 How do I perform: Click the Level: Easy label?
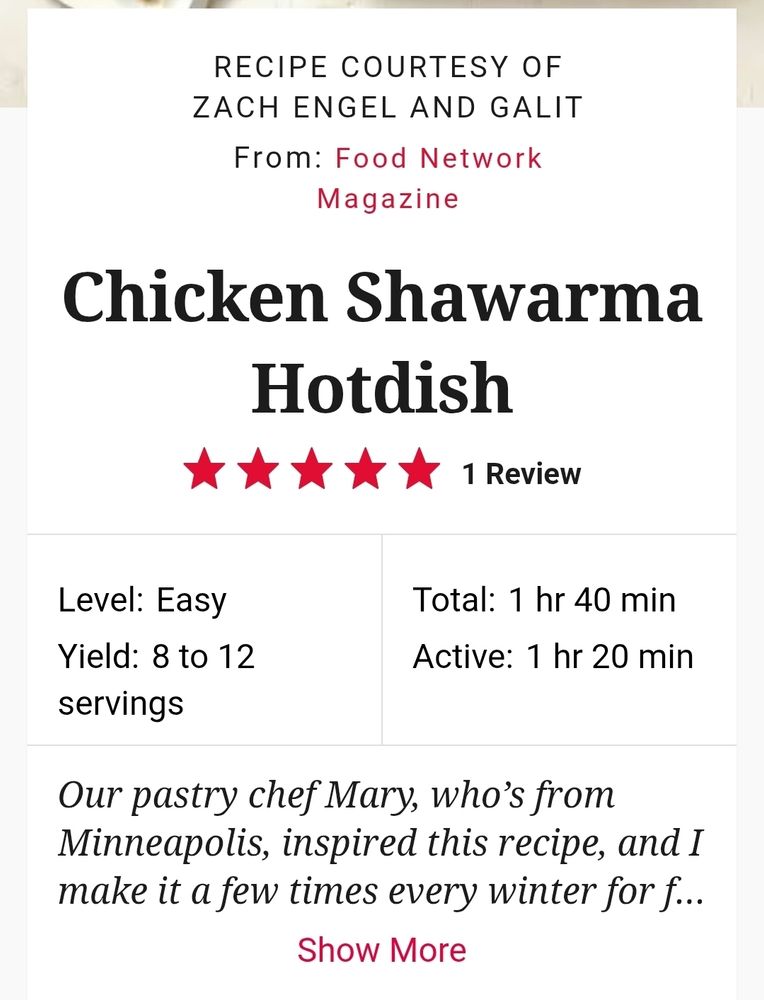pyautogui.click(x=143, y=599)
